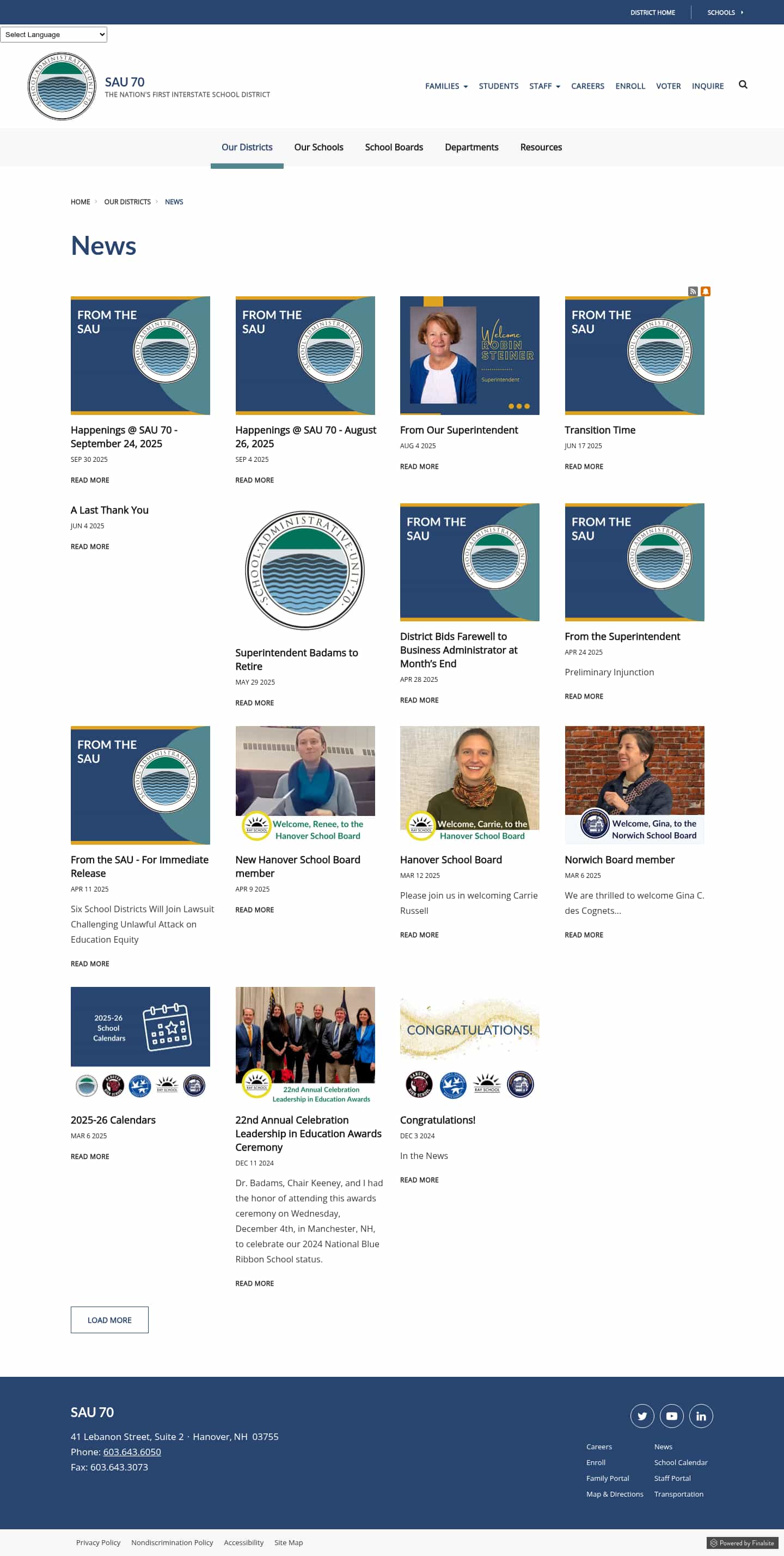This screenshot has width=784, height=1556.
Task: Open Welcome Robin Steiner superintendent tile
Action: pyautogui.click(x=469, y=355)
